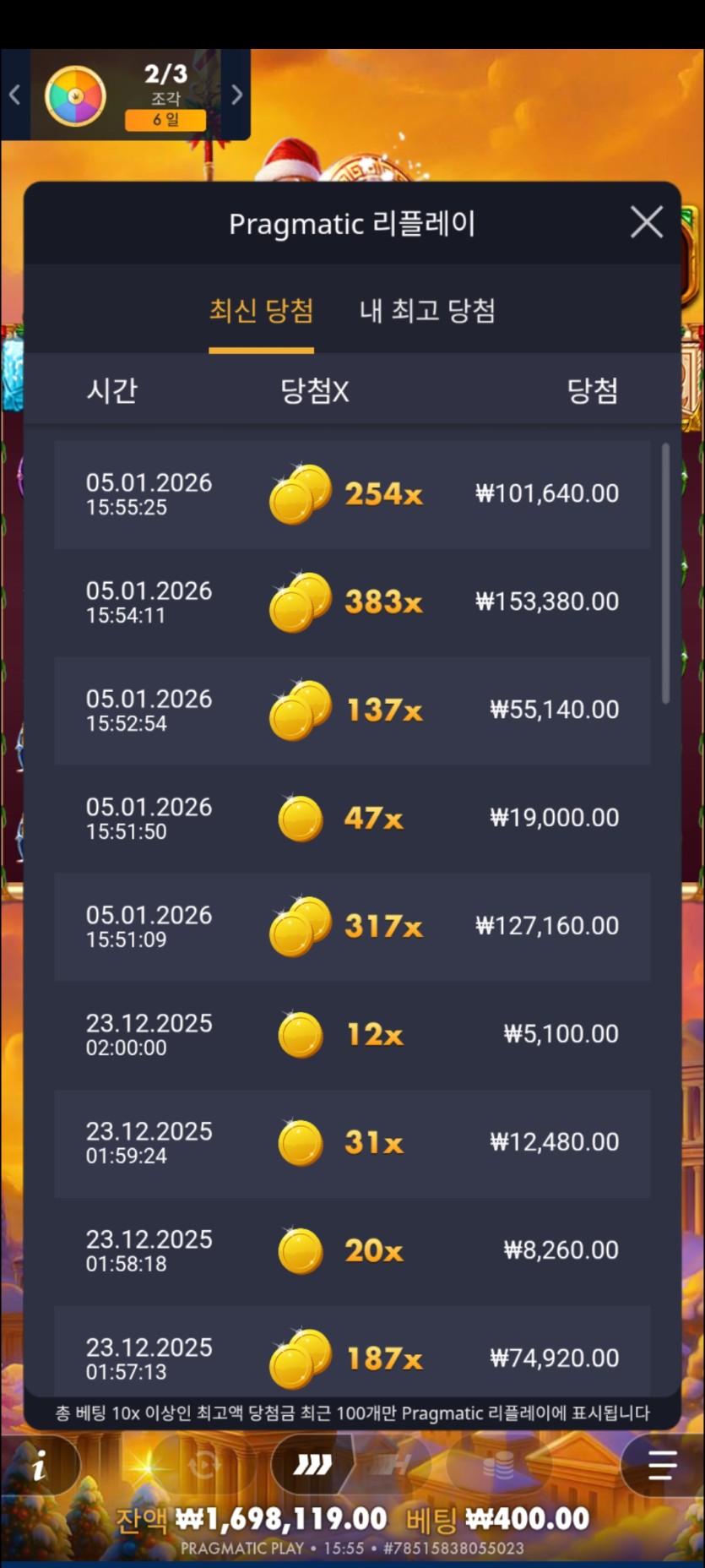The height and width of the screenshot is (1568, 705).
Task: Tap the triple-arrow turbo speed button
Action: click(x=312, y=1466)
